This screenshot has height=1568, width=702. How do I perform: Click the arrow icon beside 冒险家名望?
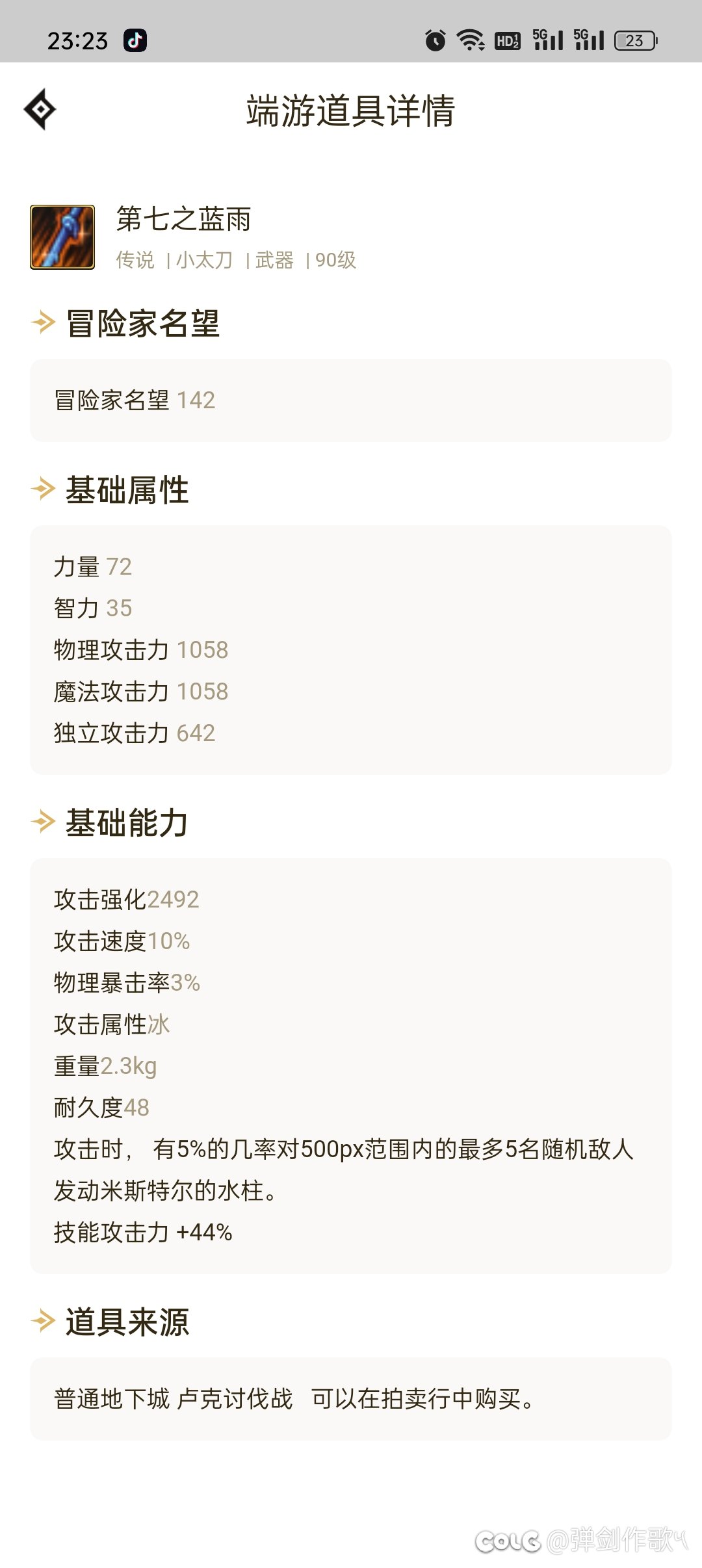41,323
